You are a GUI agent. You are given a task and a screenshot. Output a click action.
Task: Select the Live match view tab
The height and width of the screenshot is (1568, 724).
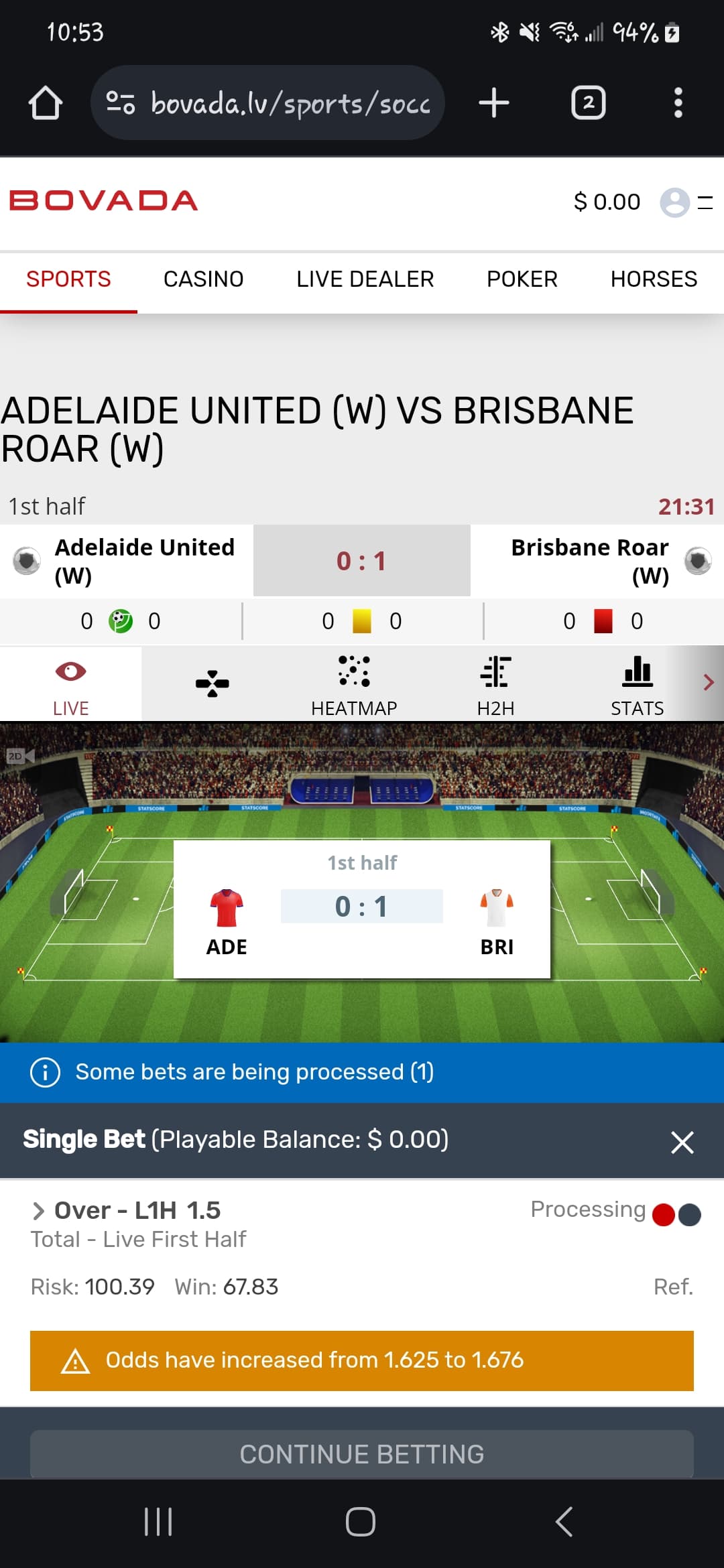coord(70,685)
